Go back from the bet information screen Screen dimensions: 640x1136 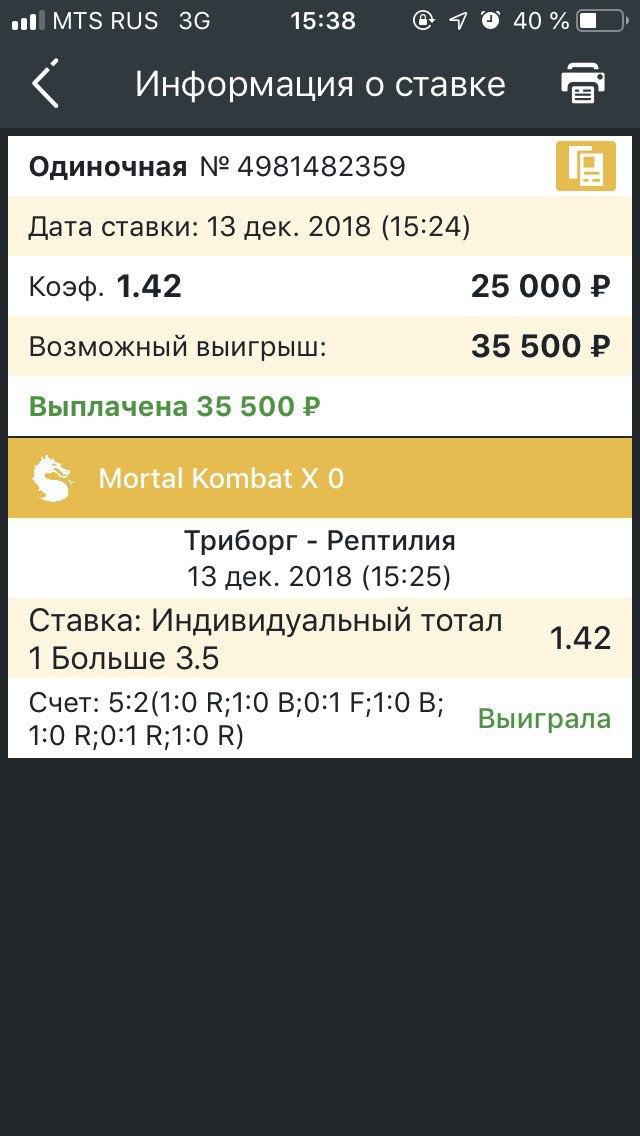pyautogui.click(x=45, y=84)
